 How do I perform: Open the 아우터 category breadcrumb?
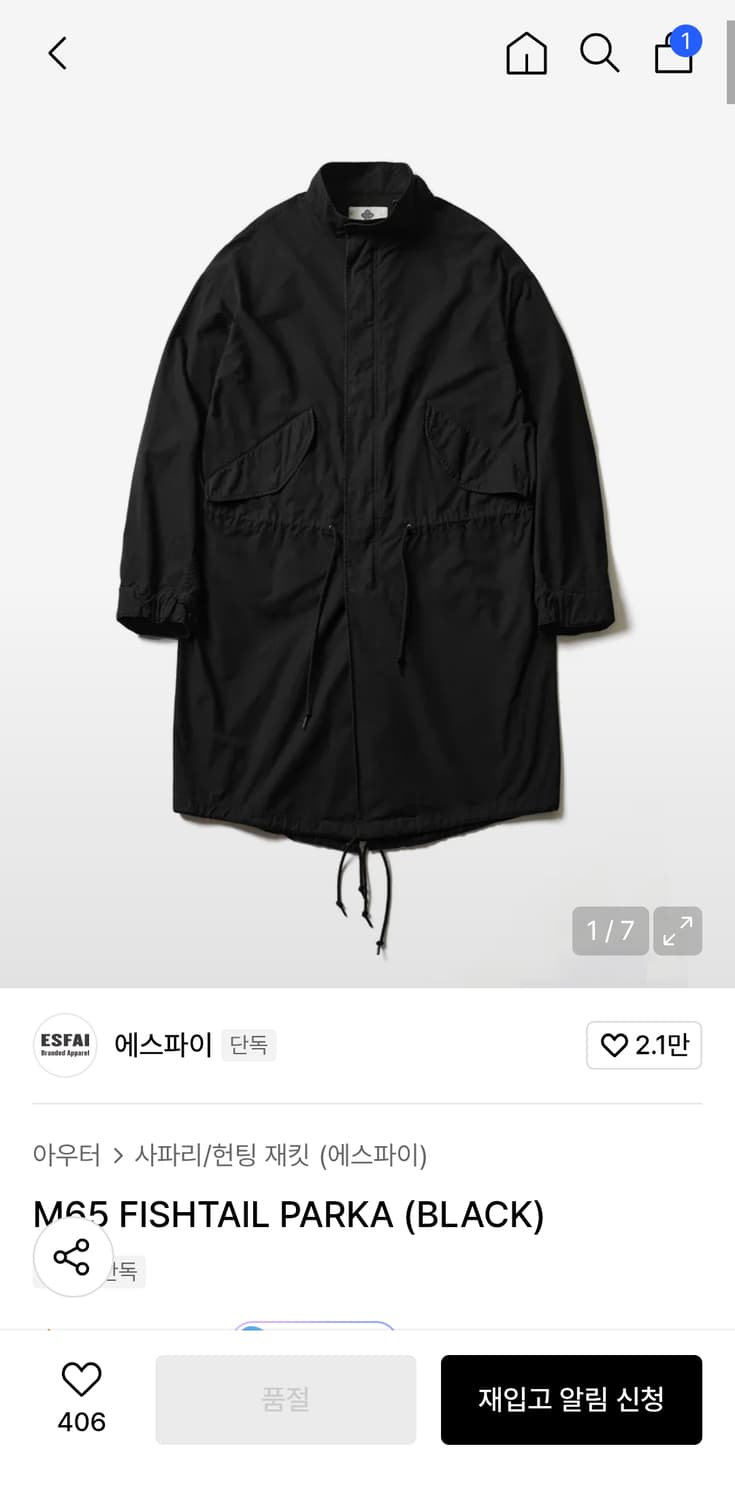pos(64,1155)
